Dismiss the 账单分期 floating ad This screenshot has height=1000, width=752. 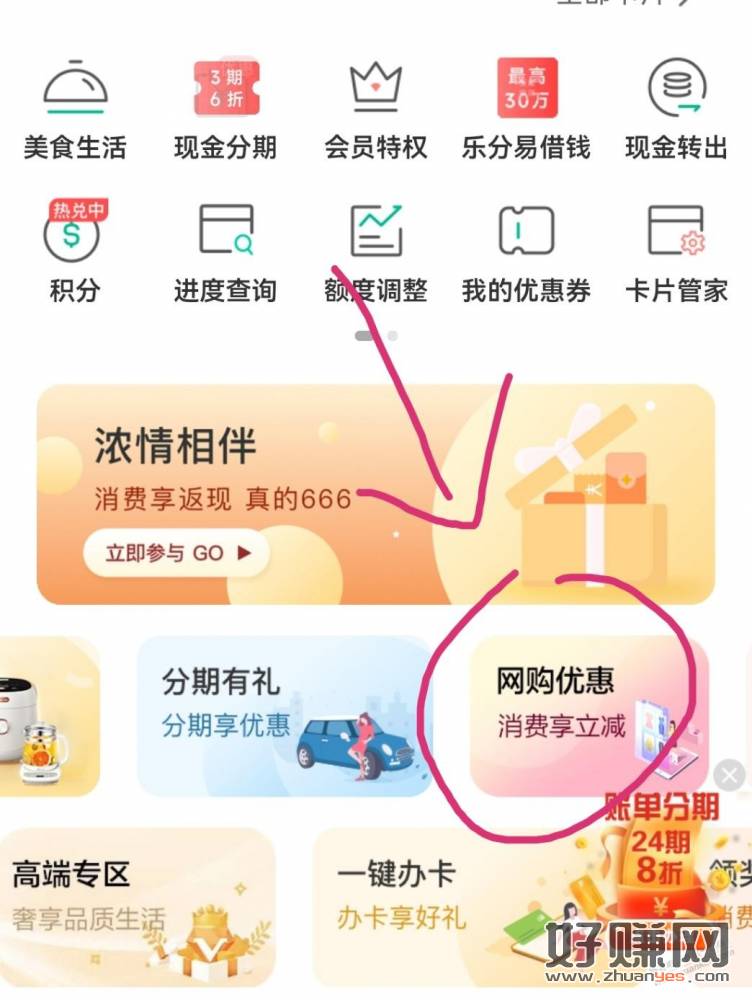[x=731, y=774]
